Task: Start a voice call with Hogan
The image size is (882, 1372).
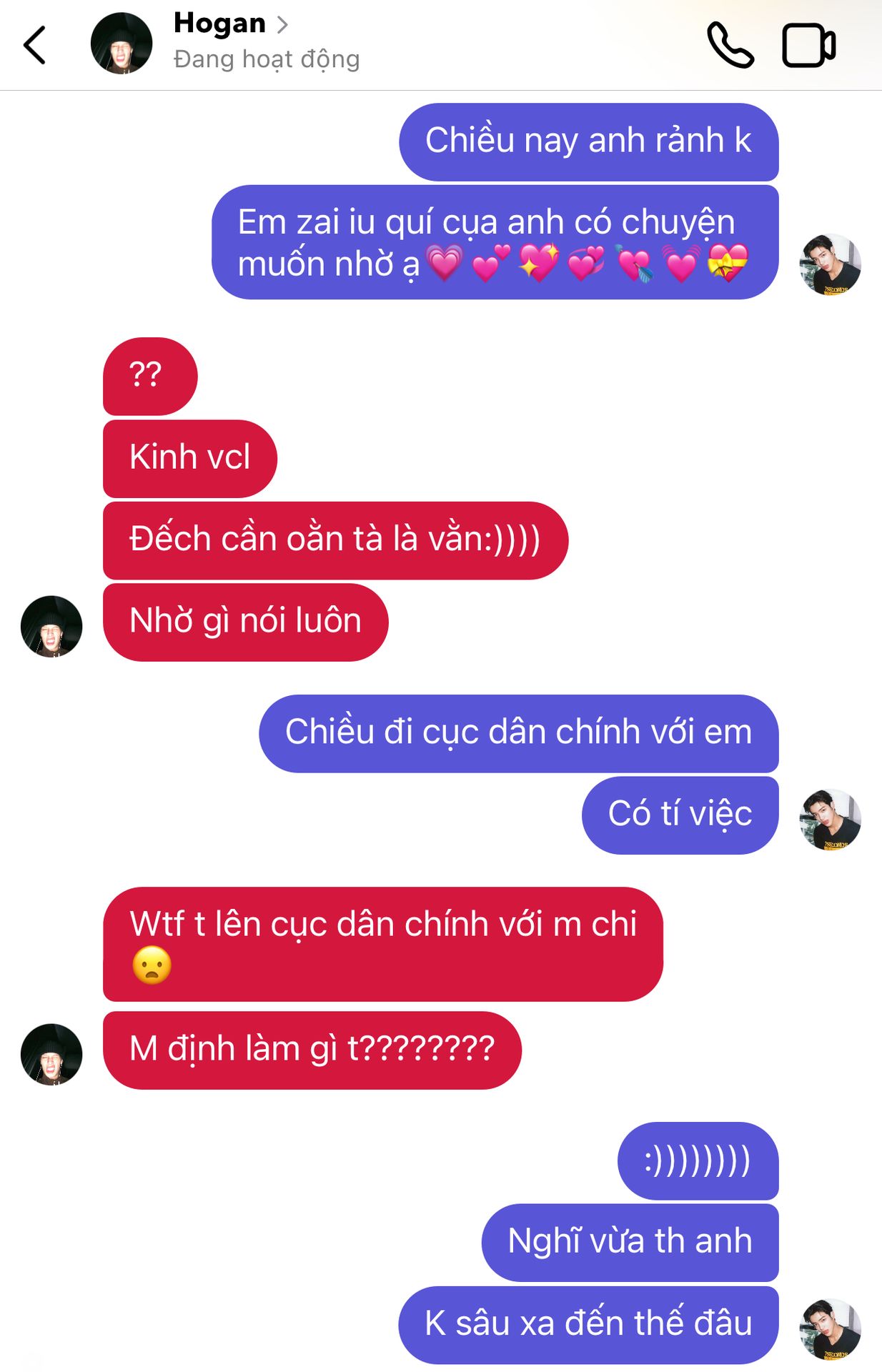Action: pos(730,45)
